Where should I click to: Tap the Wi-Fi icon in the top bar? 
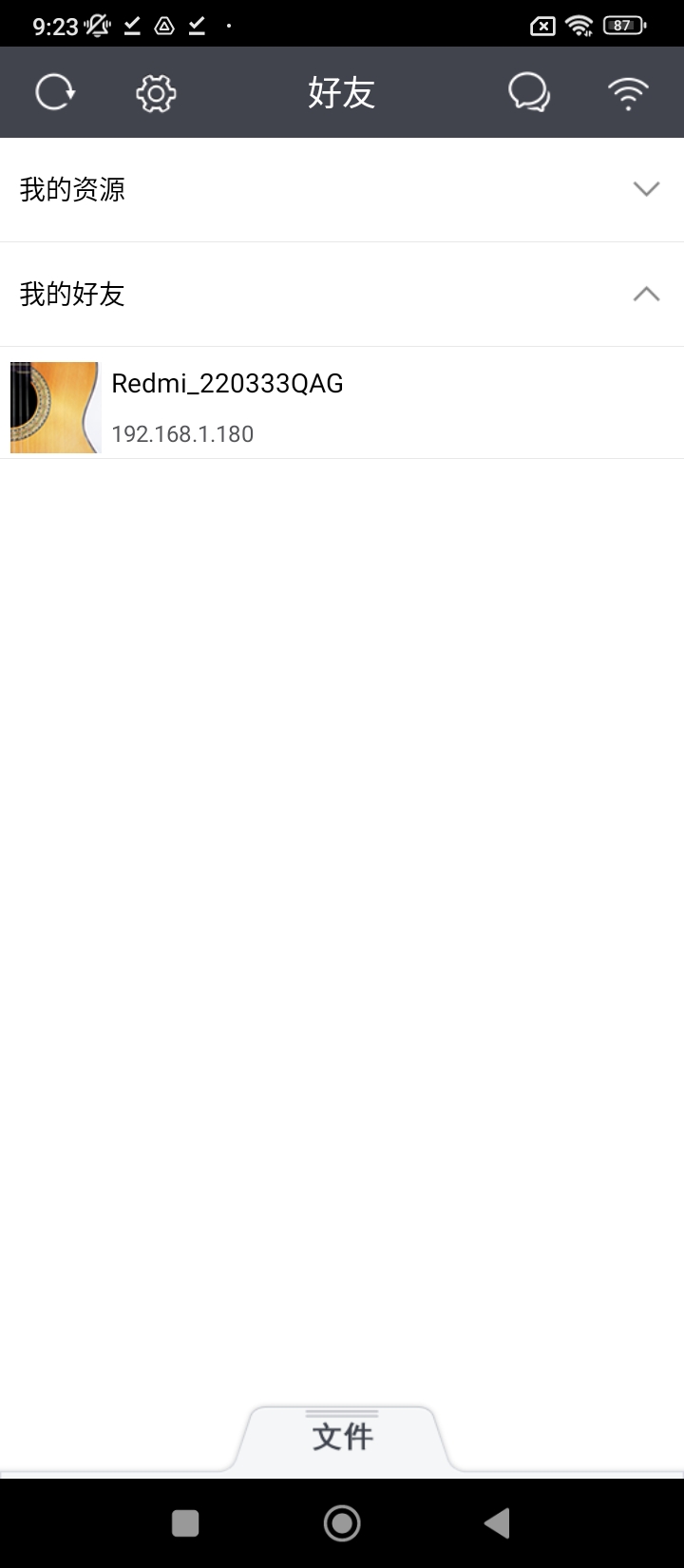pos(628,93)
